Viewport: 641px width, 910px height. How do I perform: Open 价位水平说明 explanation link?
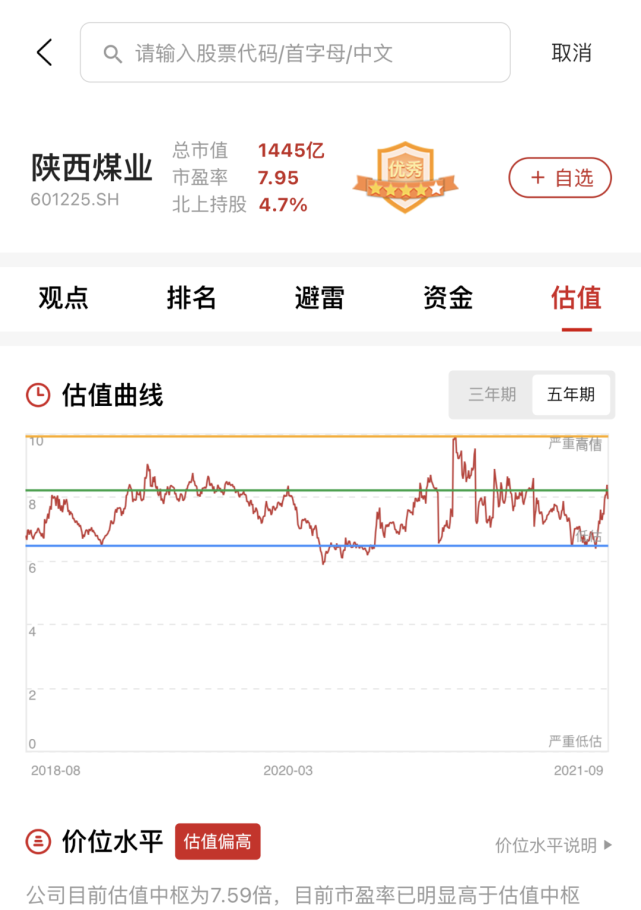click(x=553, y=845)
